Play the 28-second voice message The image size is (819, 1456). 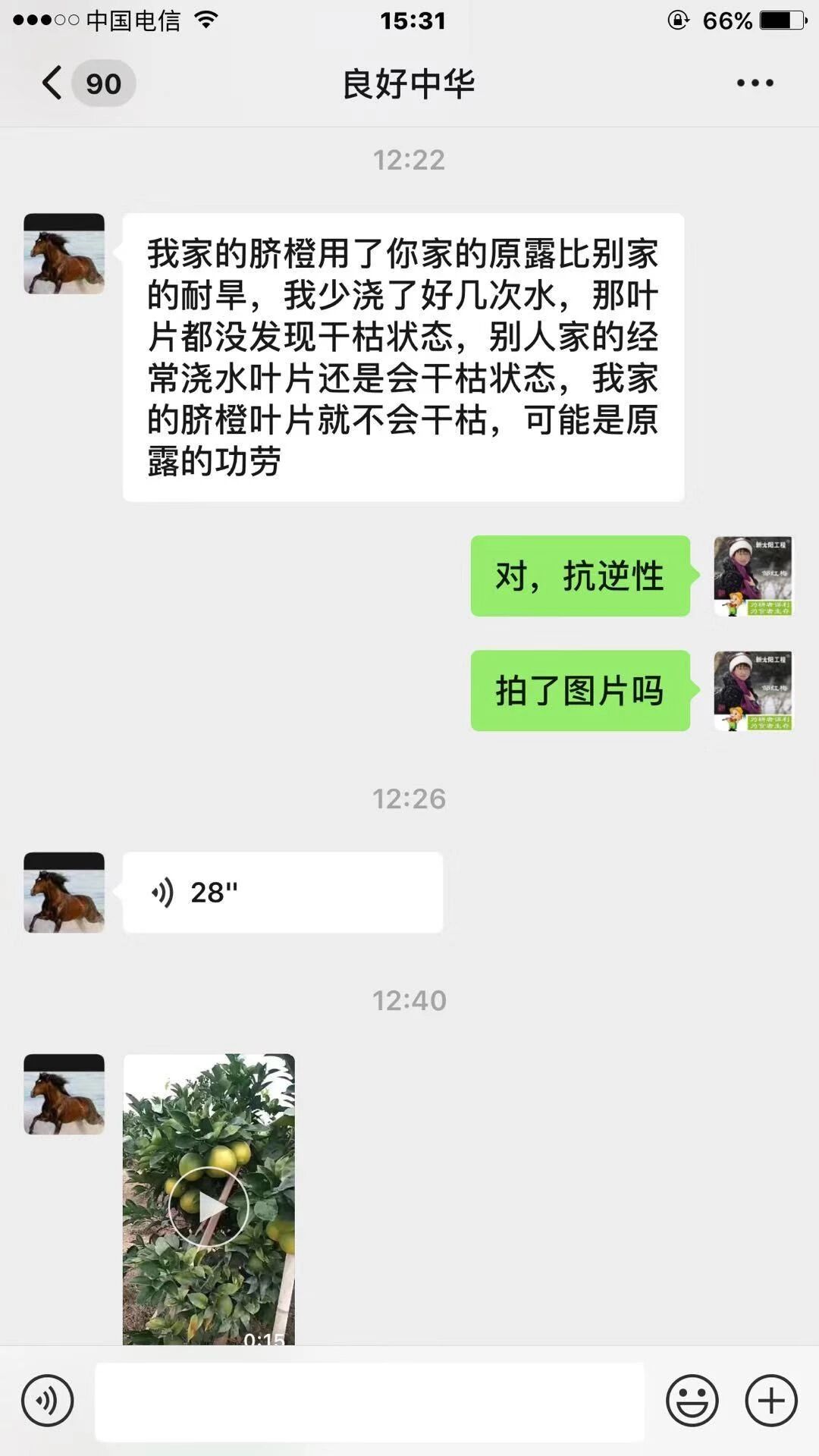pyautogui.click(x=282, y=892)
